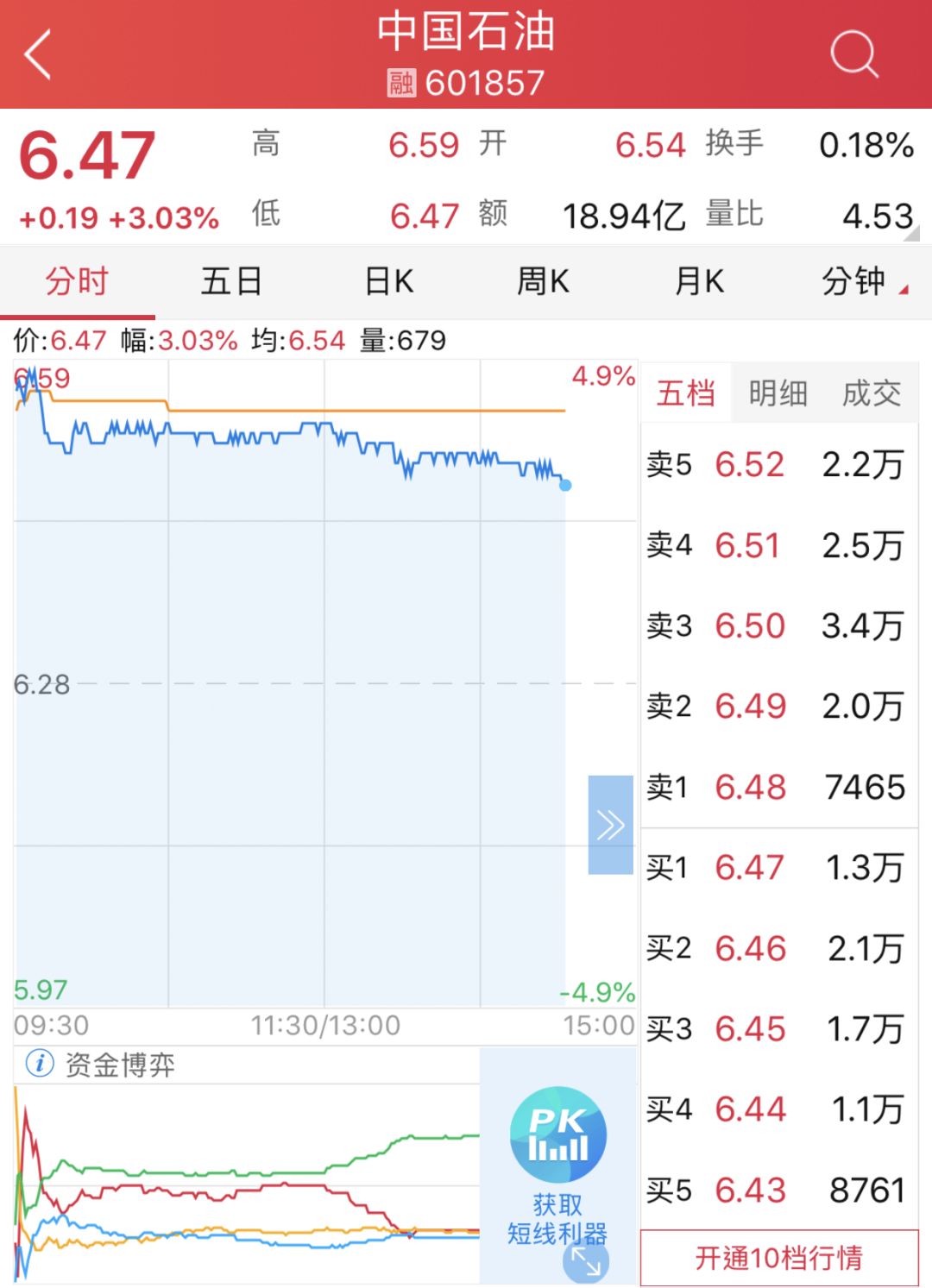Expand the chart to full screen
This screenshot has height=1288, width=932.
[x=586, y=1262]
